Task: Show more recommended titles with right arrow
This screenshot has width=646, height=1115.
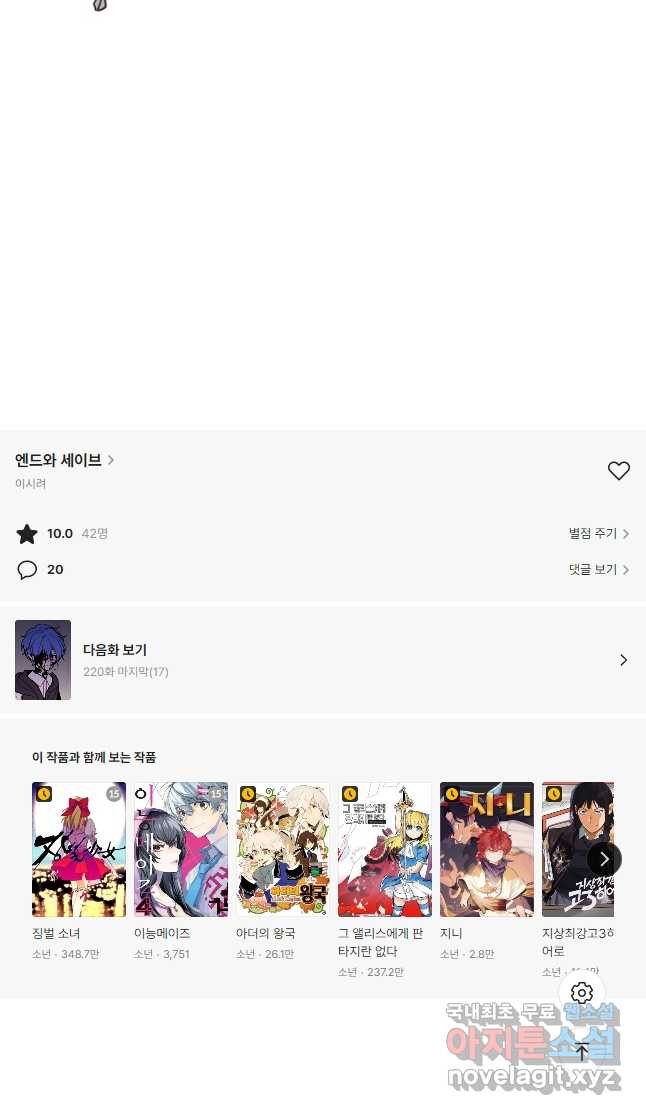Action: coord(604,859)
